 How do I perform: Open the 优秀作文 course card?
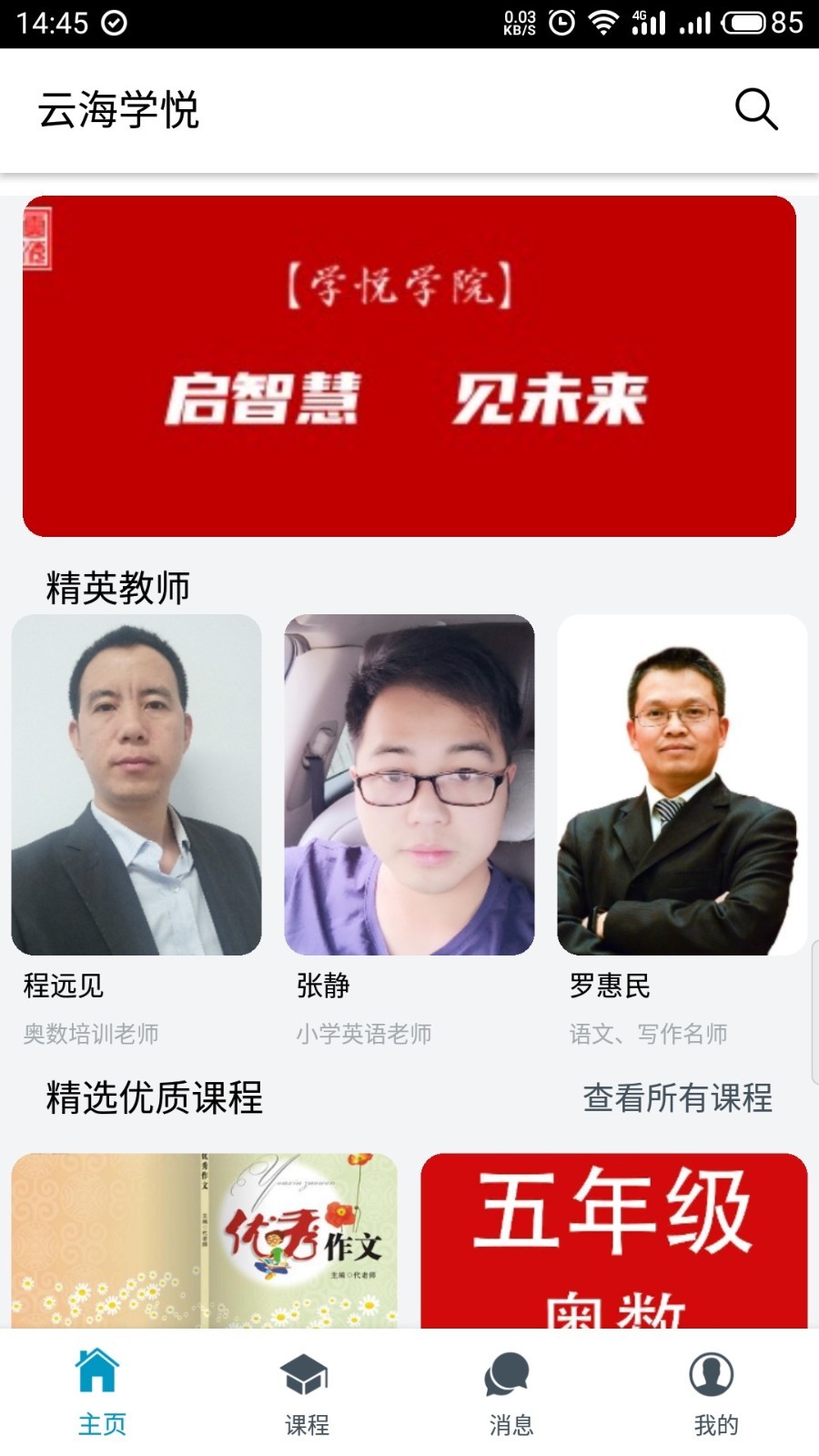[x=205, y=1239]
